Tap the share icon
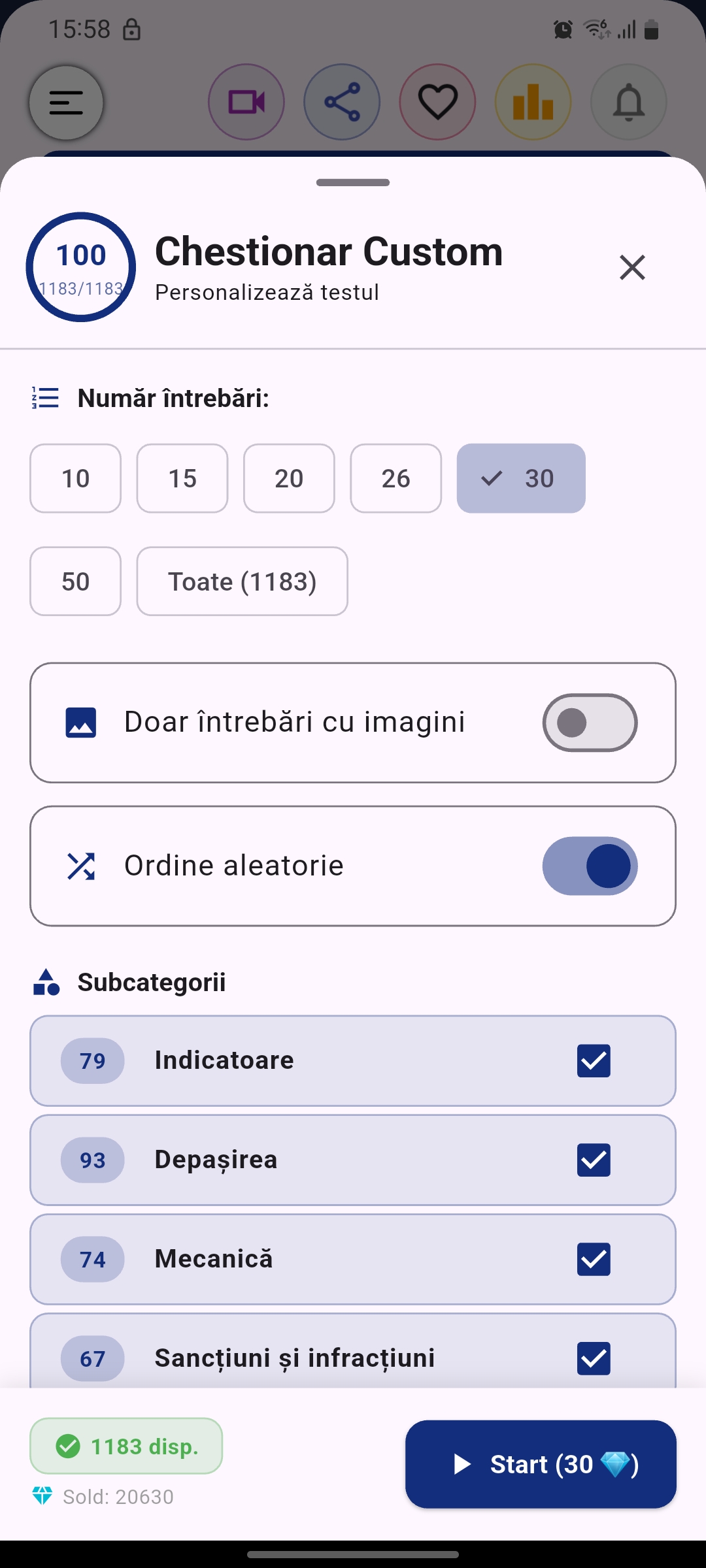 [x=342, y=103]
